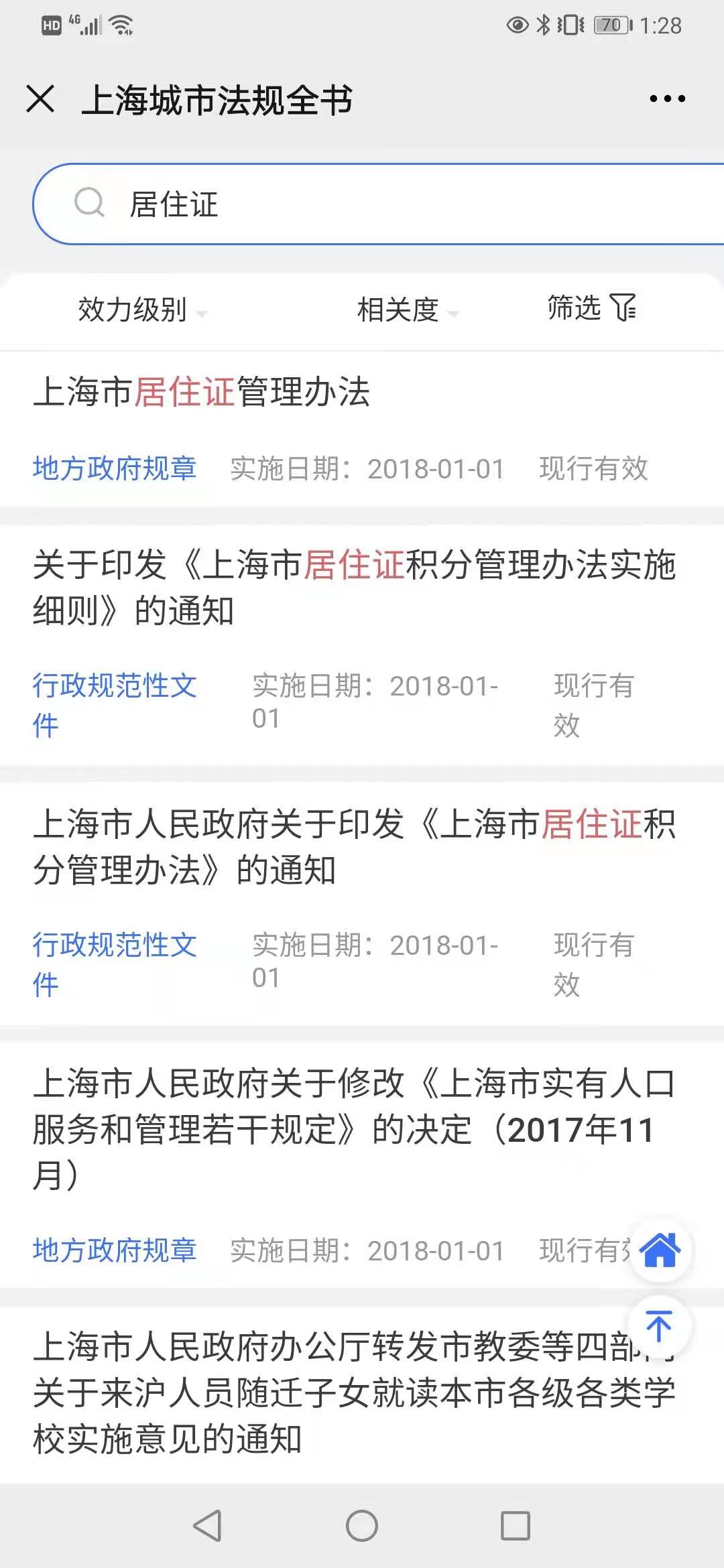This screenshot has height=1568, width=724.
Task: Tap the back-to-top arrow button
Action: tap(659, 1327)
